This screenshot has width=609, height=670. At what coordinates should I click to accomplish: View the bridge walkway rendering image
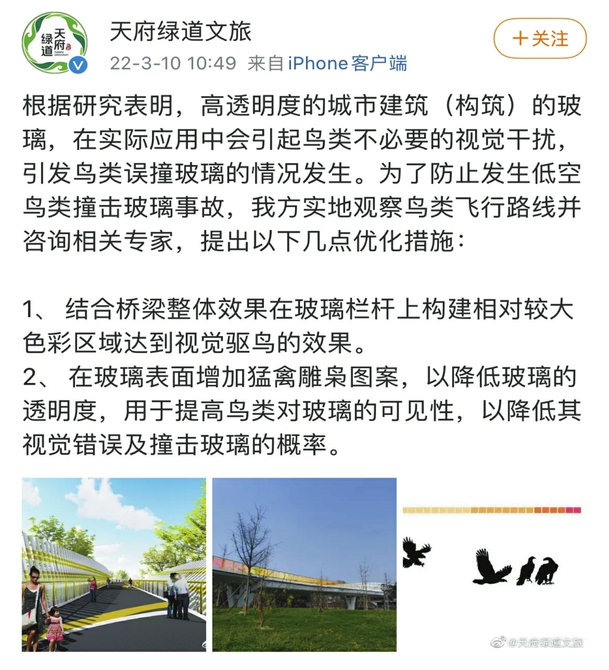point(113,563)
